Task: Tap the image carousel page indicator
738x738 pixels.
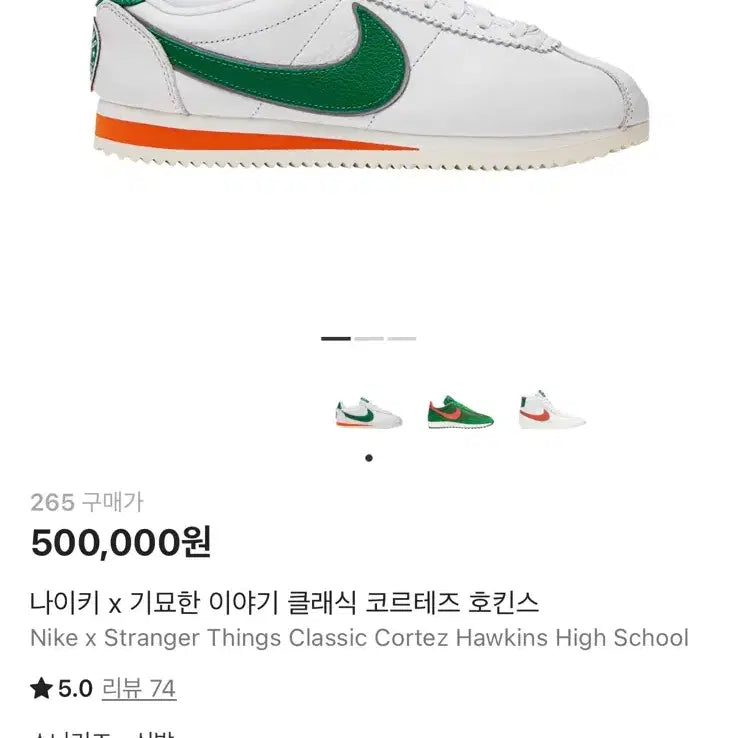Action: pos(368,339)
